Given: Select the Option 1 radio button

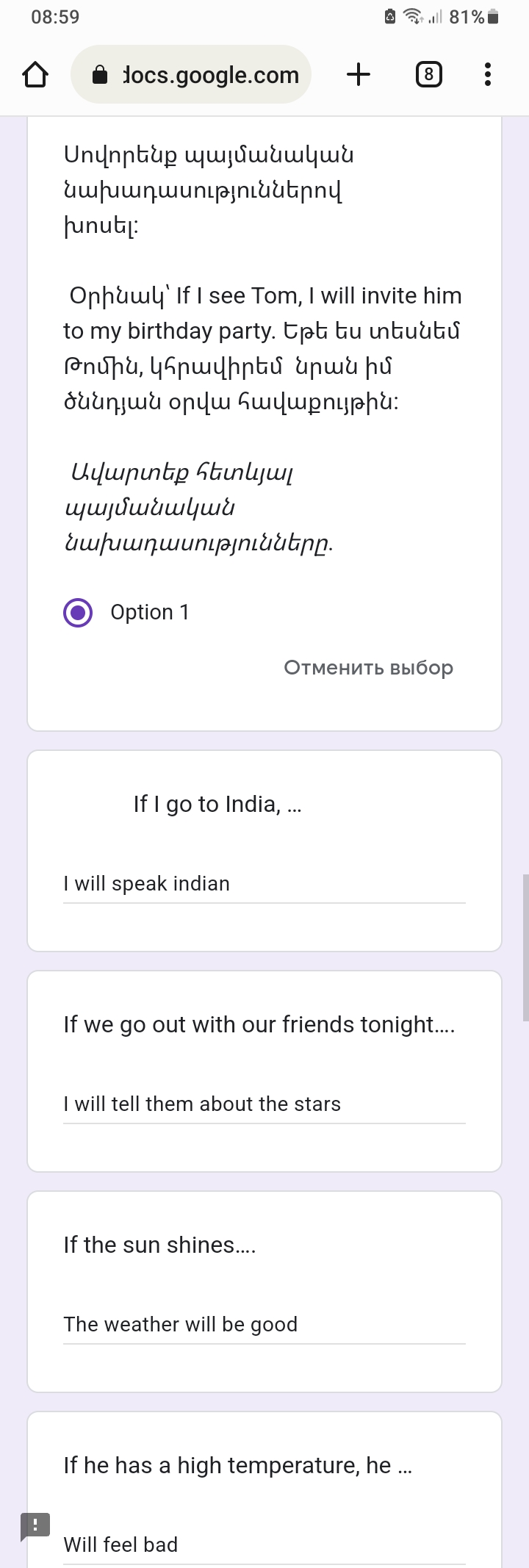Looking at the screenshot, I should coord(78,612).
